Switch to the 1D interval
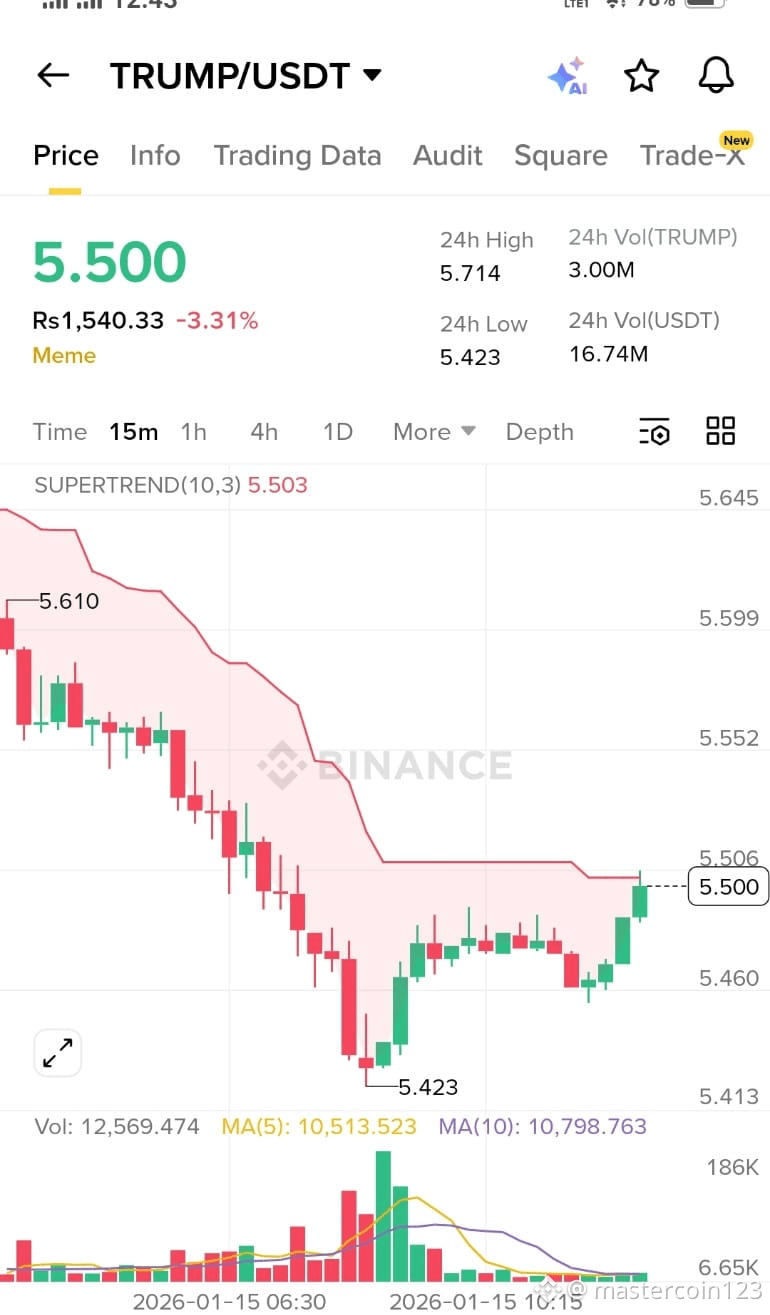 (337, 432)
